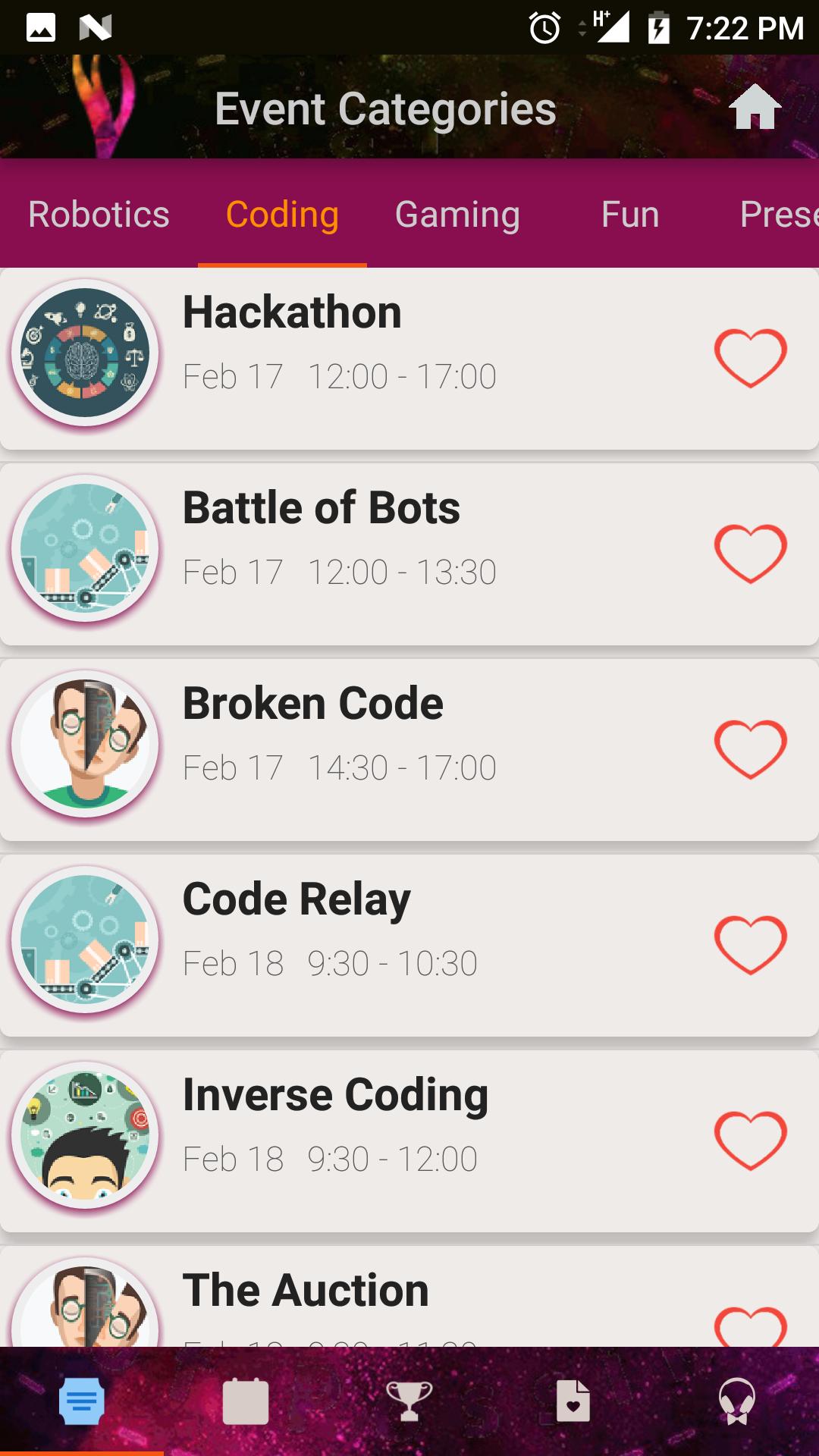Open the trophy tab

(409, 1401)
